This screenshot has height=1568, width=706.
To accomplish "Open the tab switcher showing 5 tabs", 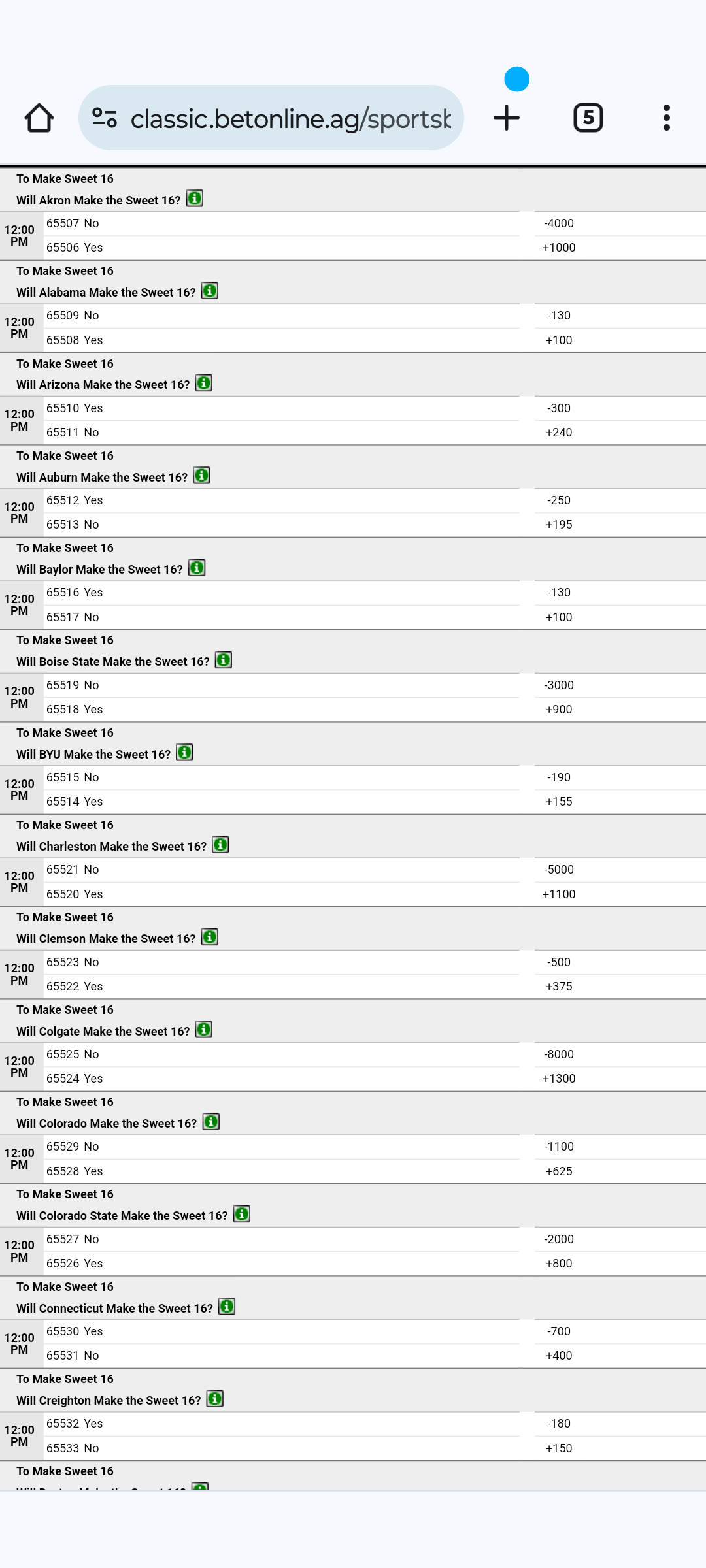I will tap(588, 118).
